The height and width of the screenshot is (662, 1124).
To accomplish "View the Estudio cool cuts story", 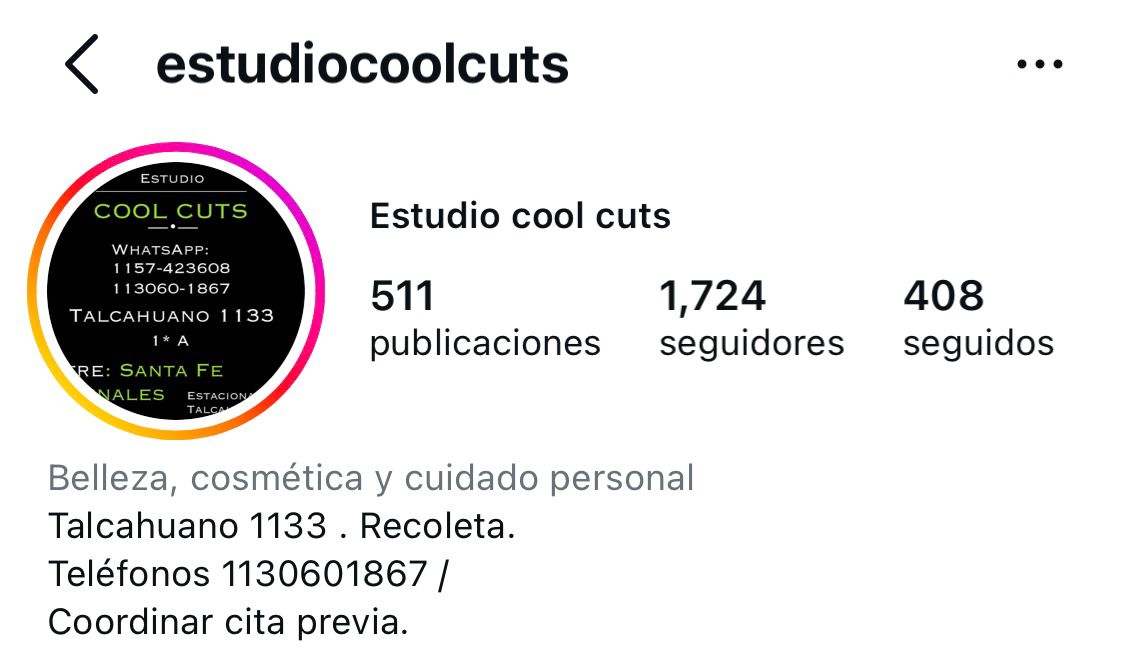I will 177,291.
